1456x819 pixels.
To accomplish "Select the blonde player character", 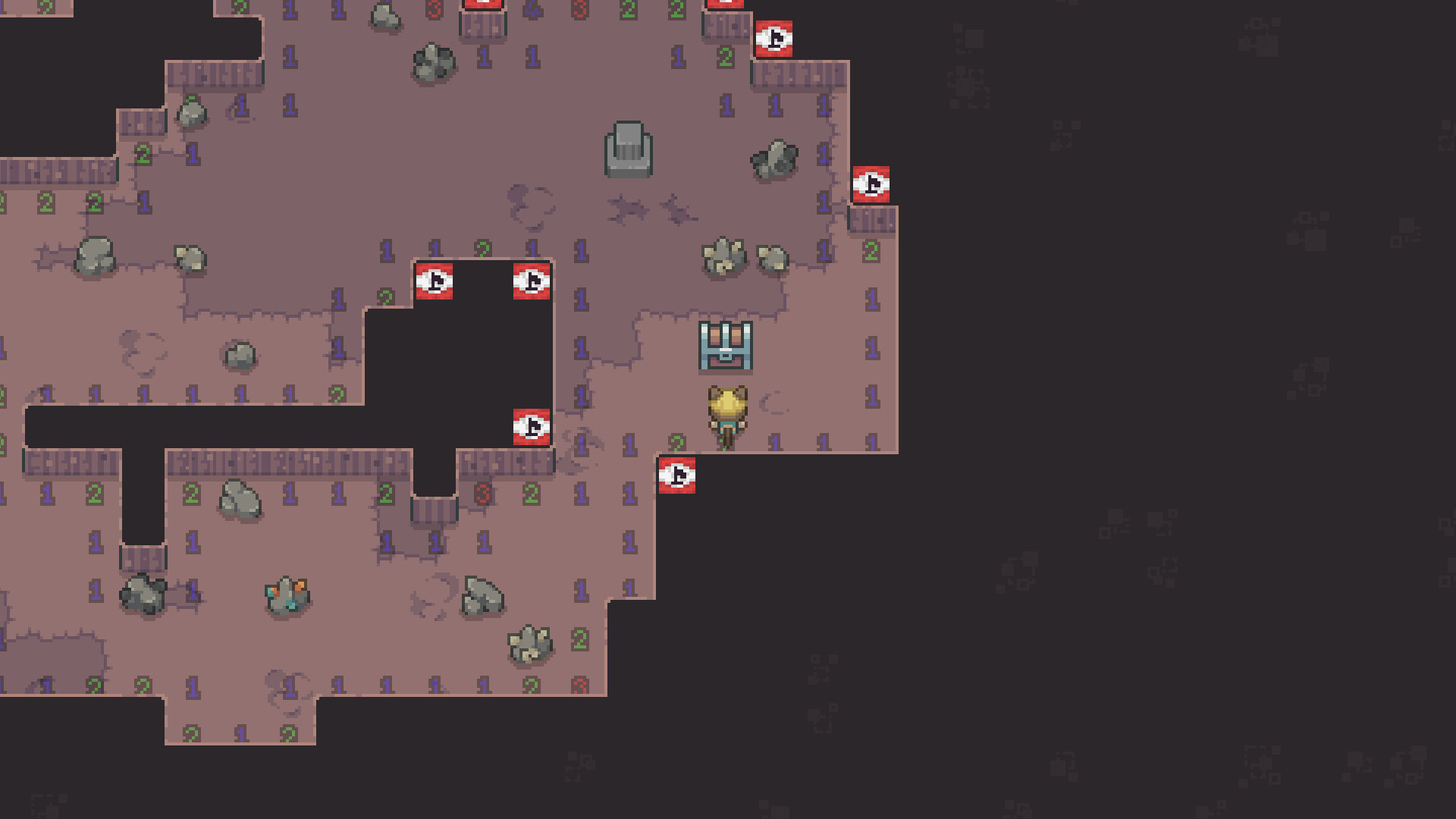I will [x=727, y=416].
